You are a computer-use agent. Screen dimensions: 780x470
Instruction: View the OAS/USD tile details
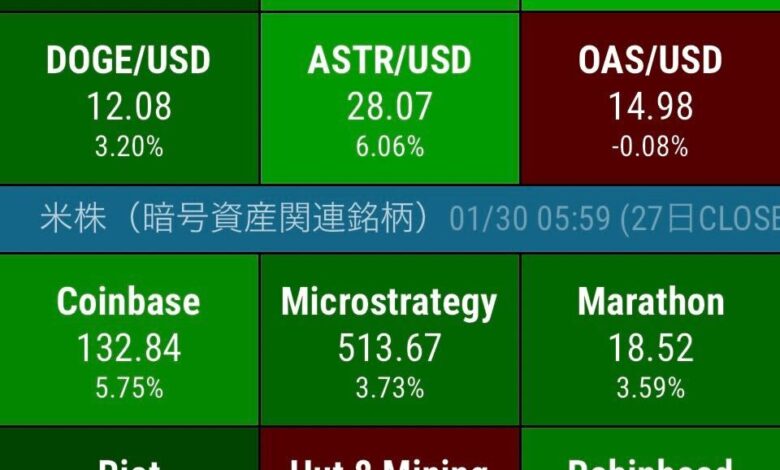click(650, 99)
